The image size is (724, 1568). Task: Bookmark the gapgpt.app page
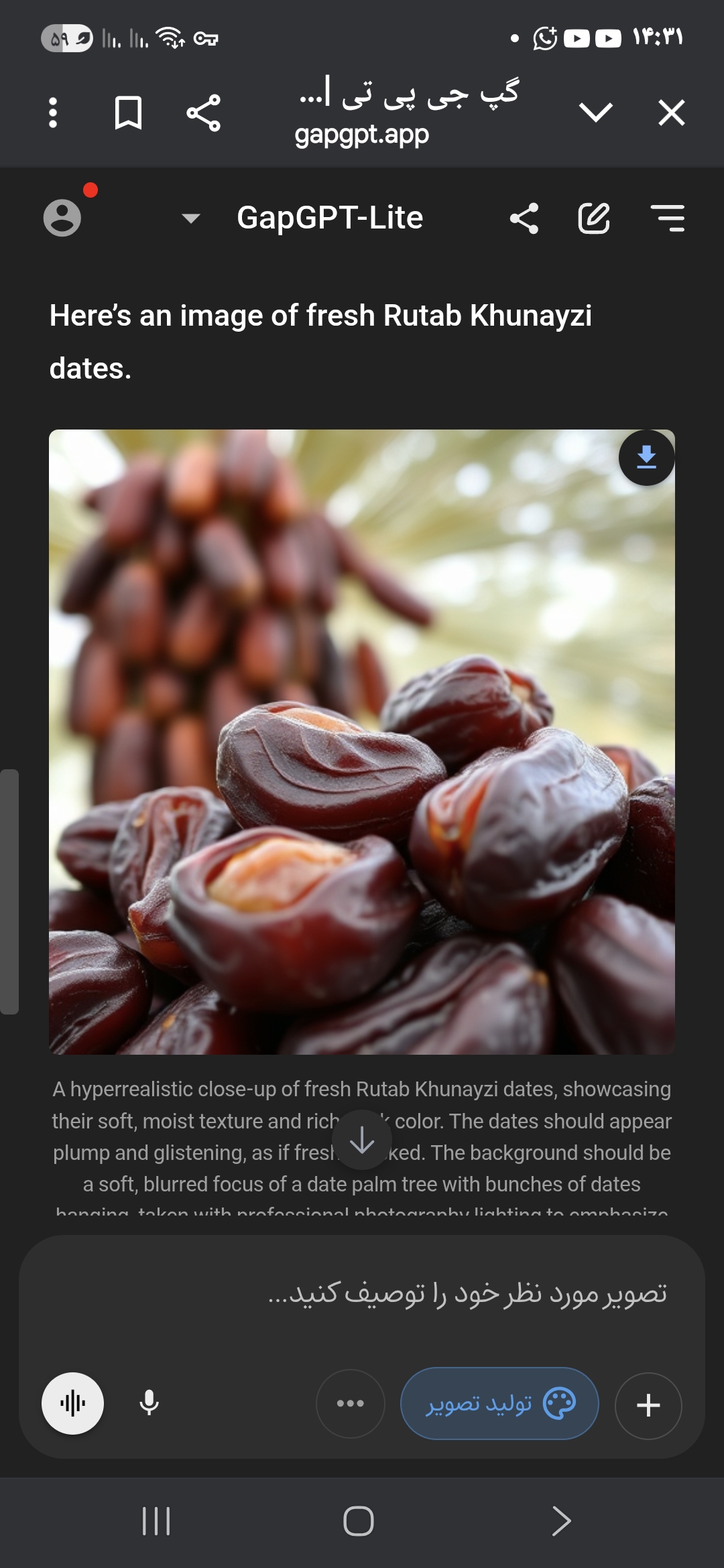tap(128, 113)
